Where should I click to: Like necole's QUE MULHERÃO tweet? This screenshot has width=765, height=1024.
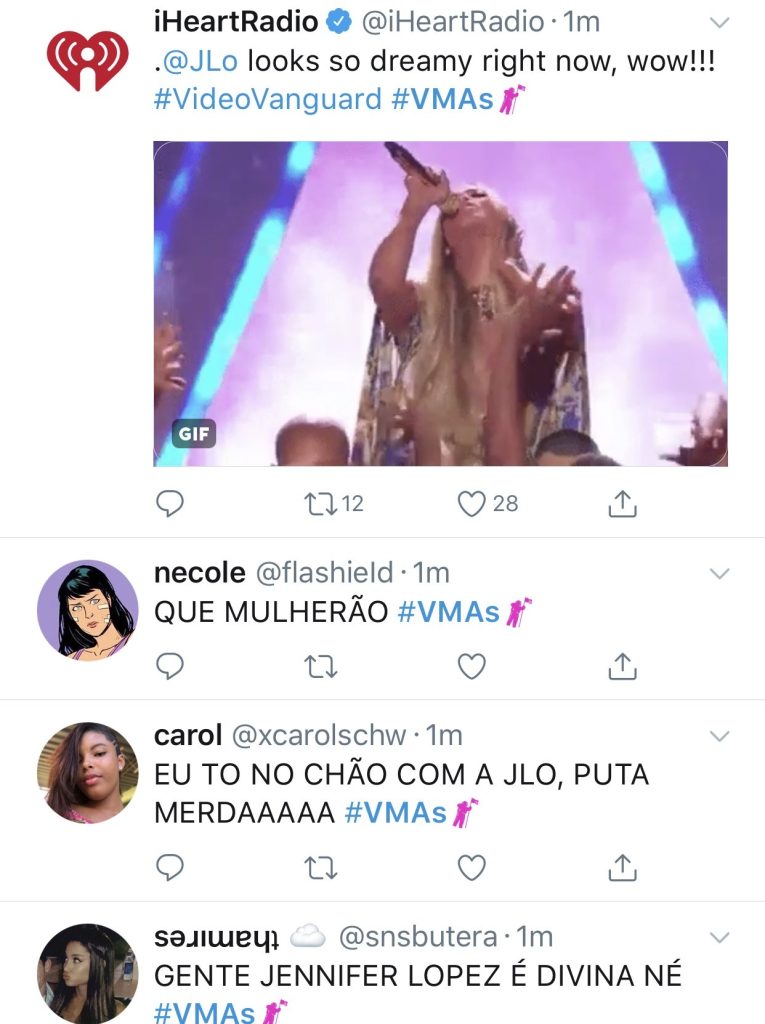(471, 665)
